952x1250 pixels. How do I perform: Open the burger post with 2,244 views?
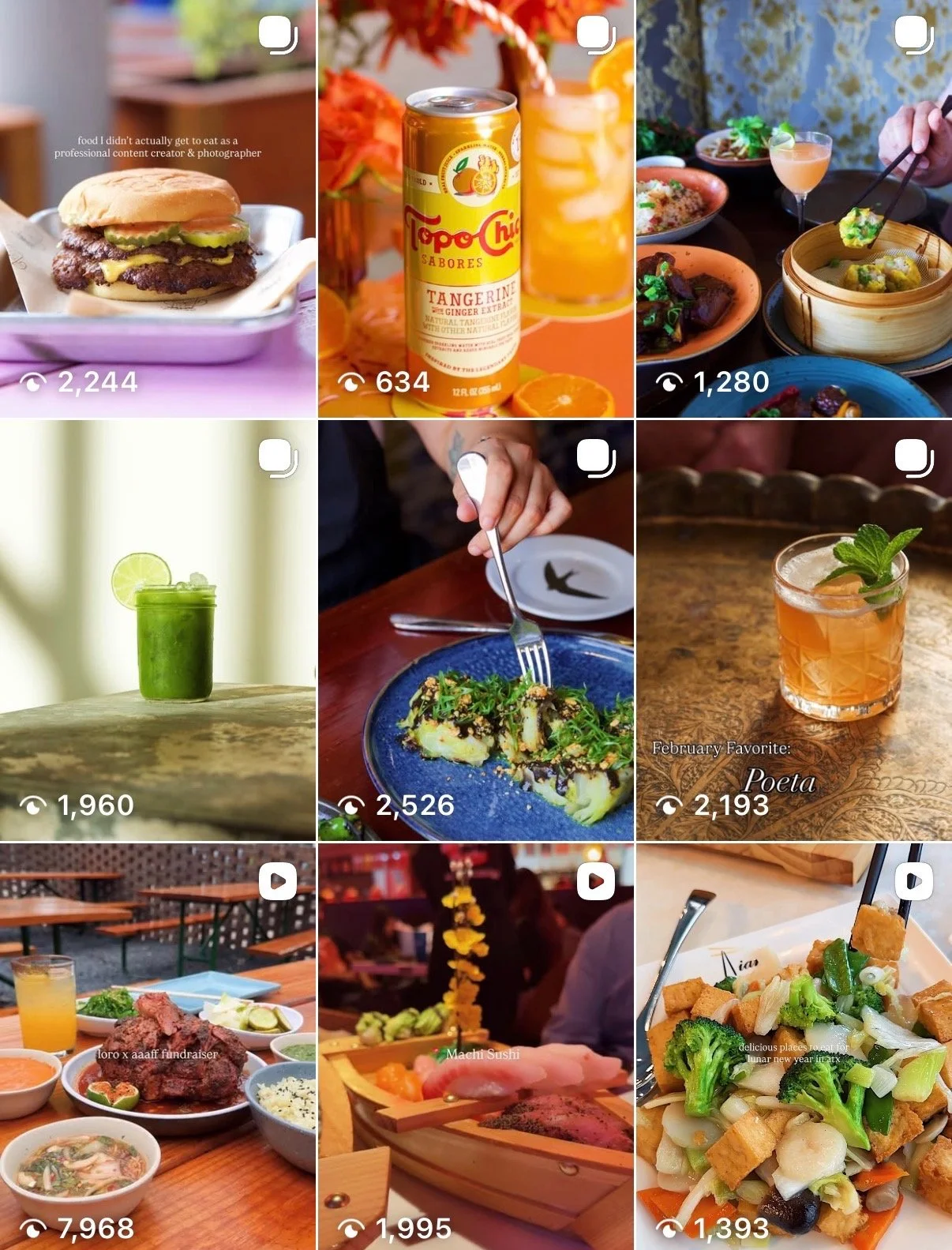tap(158, 209)
